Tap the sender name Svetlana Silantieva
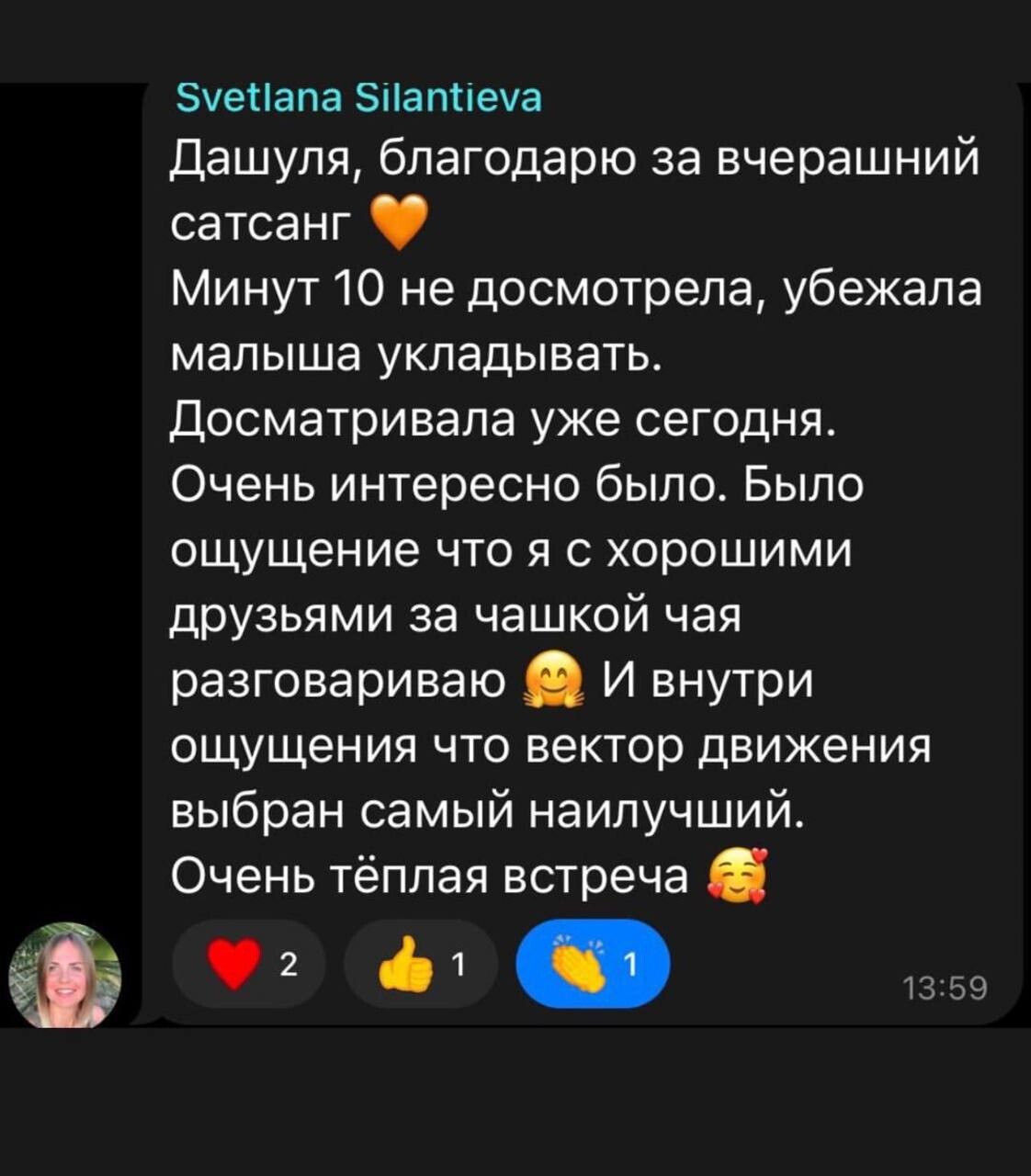The height and width of the screenshot is (1176, 1031). pyautogui.click(x=358, y=98)
